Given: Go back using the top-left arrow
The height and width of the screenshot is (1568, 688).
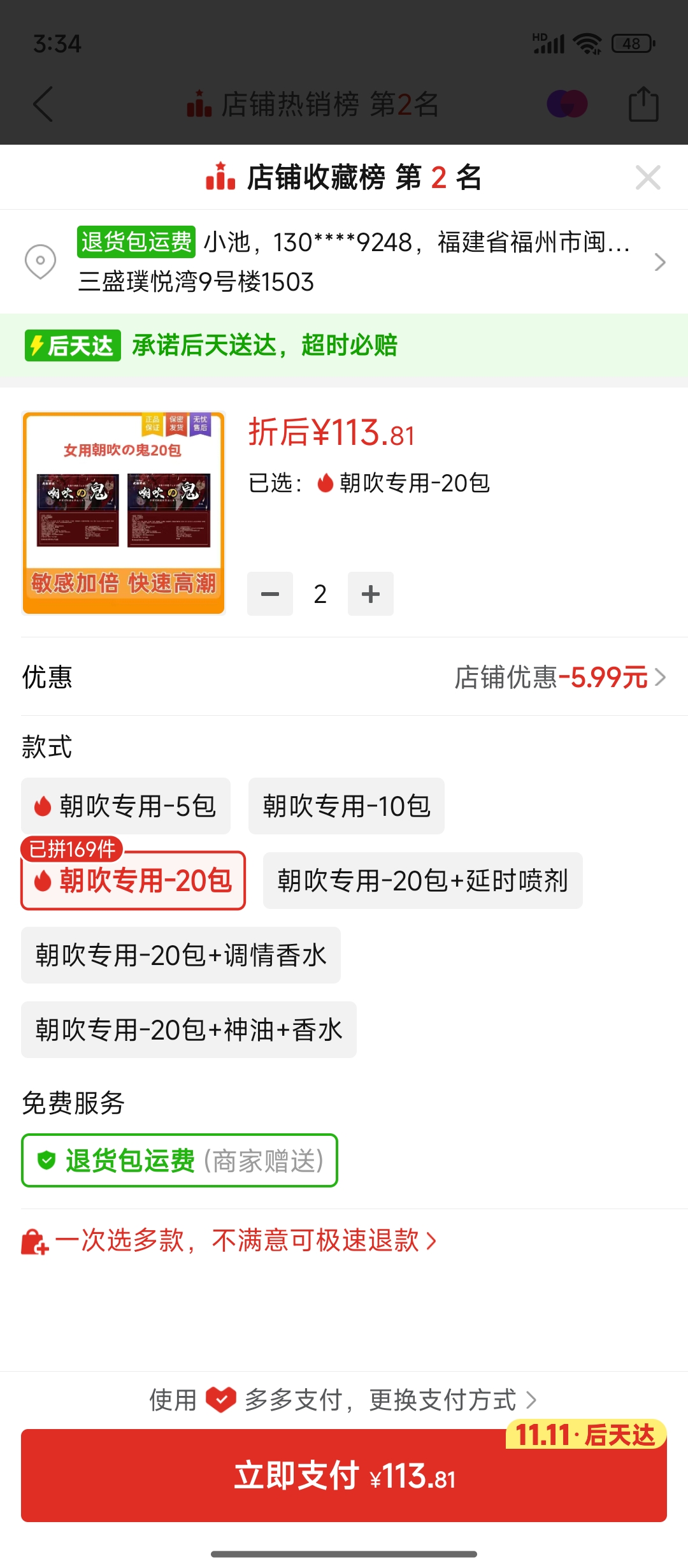Looking at the screenshot, I should [43, 104].
